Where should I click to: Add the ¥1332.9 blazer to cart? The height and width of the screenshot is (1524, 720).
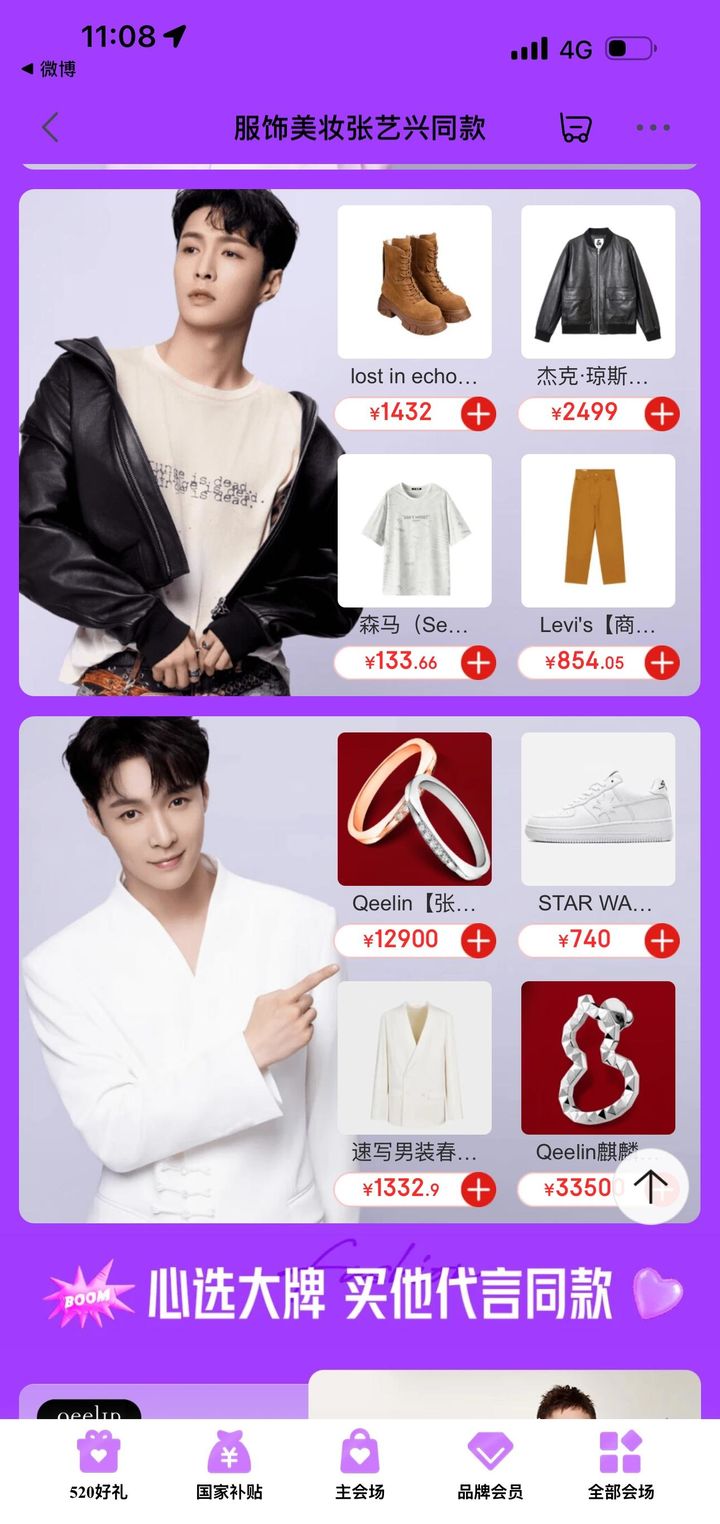(x=478, y=1189)
